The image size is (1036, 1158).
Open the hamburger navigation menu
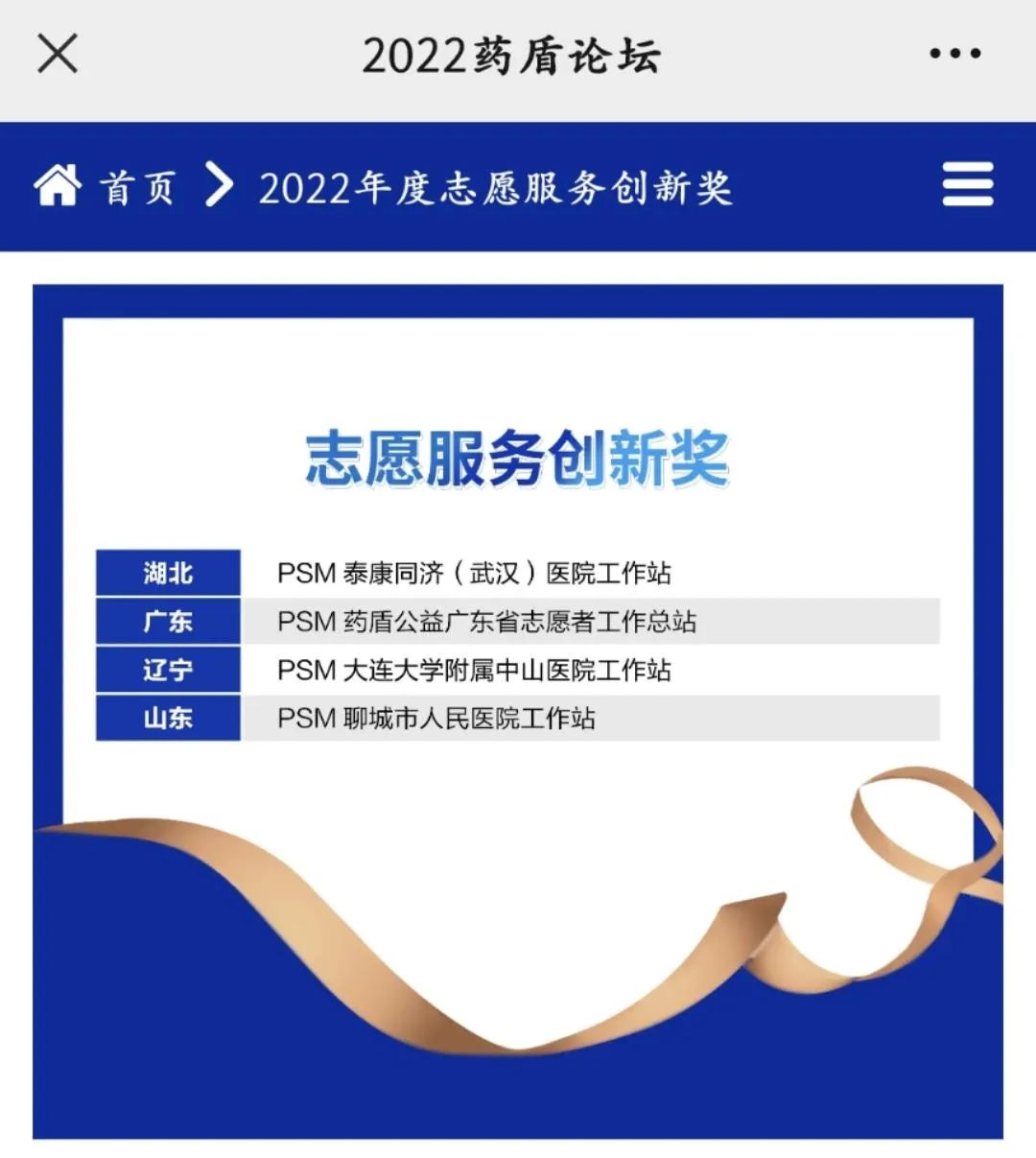[967, 184]
